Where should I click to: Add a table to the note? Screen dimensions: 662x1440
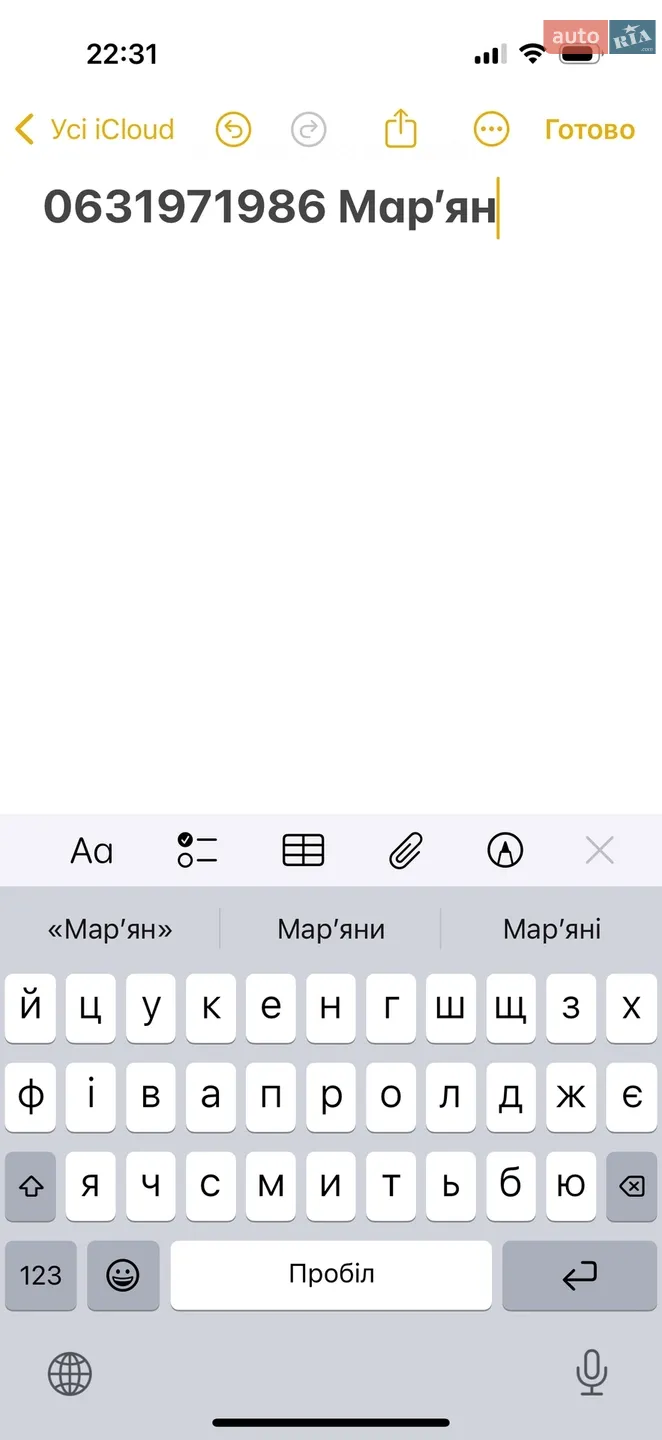pyautogui.click(x=303, y=851)
